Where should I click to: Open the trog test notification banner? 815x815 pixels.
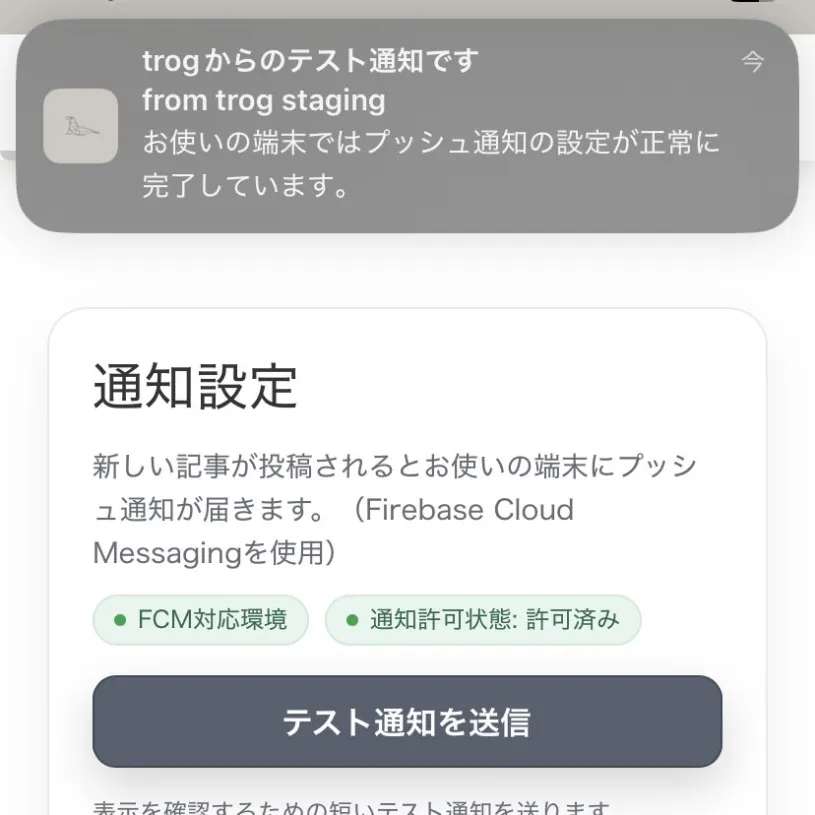tap(407, 125)
